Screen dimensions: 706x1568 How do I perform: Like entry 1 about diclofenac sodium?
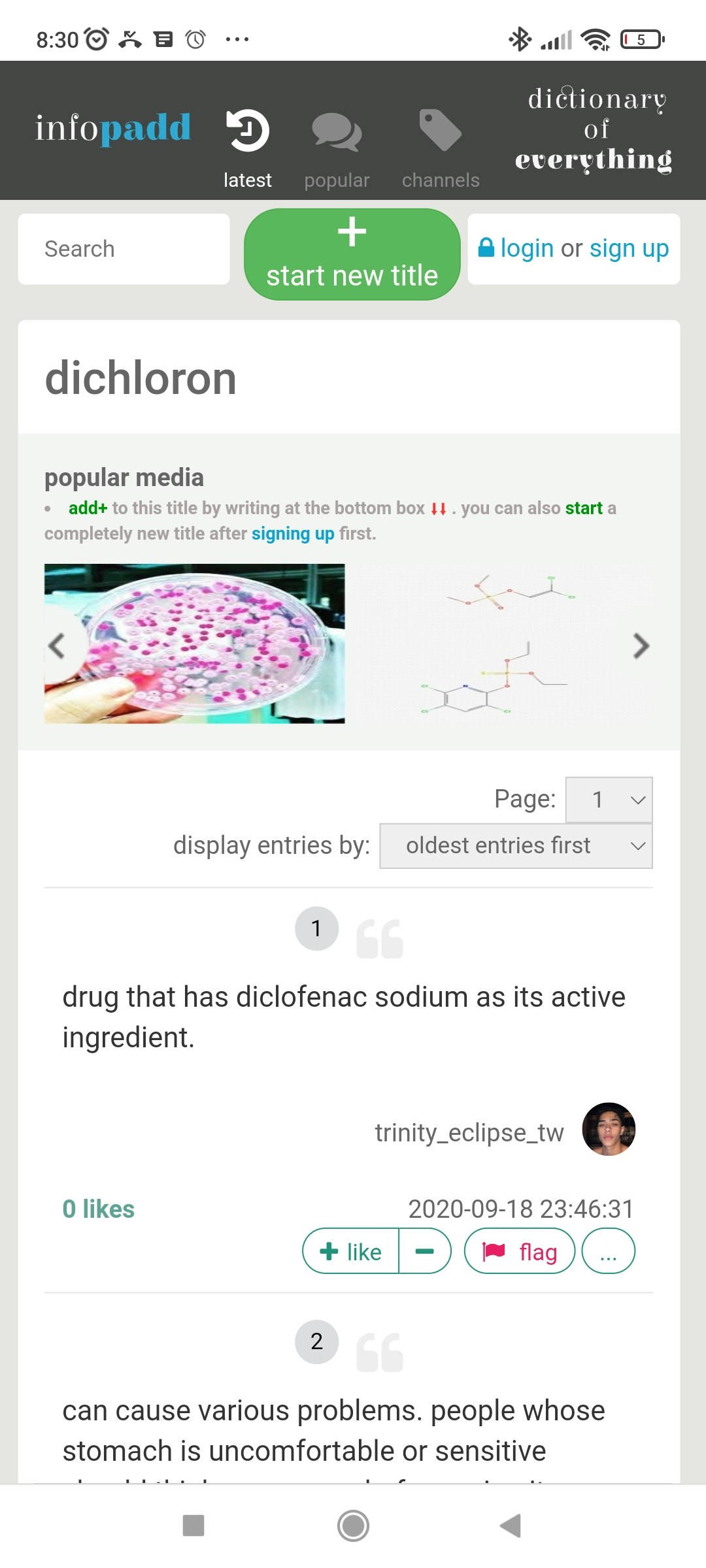[x=351, y=1251]
